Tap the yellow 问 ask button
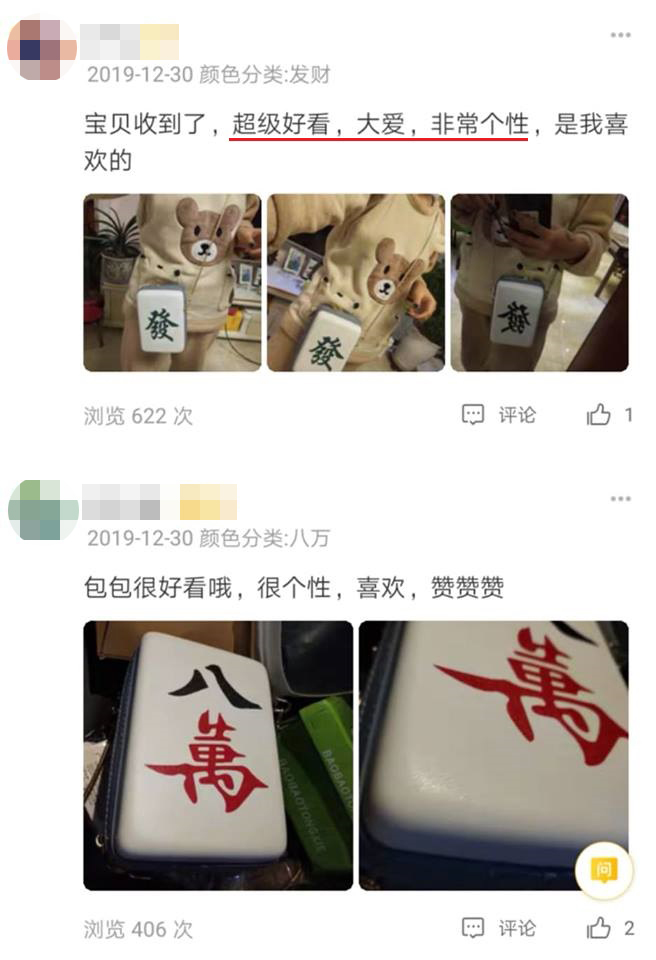Image resolution: width=656 pixels, height=960 pixels. pos(603,869)
